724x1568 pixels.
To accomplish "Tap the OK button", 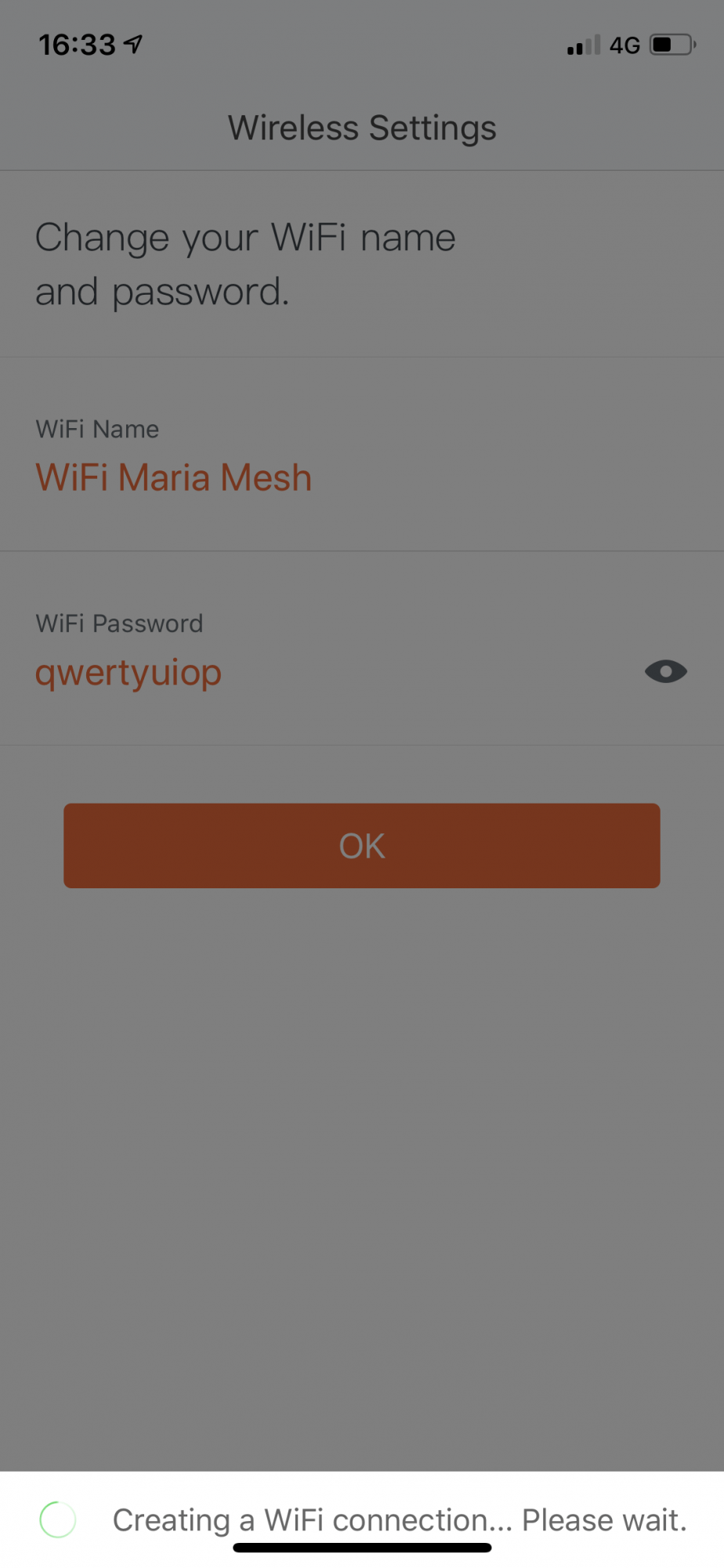I will [x=361, y=845].
